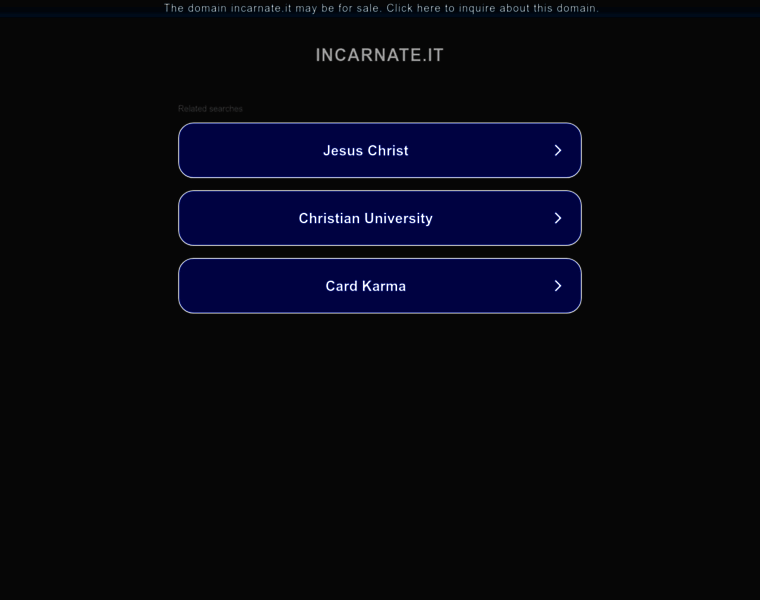
Task: Click the domain for sale inquiry banner
Action: pos(381,8)
